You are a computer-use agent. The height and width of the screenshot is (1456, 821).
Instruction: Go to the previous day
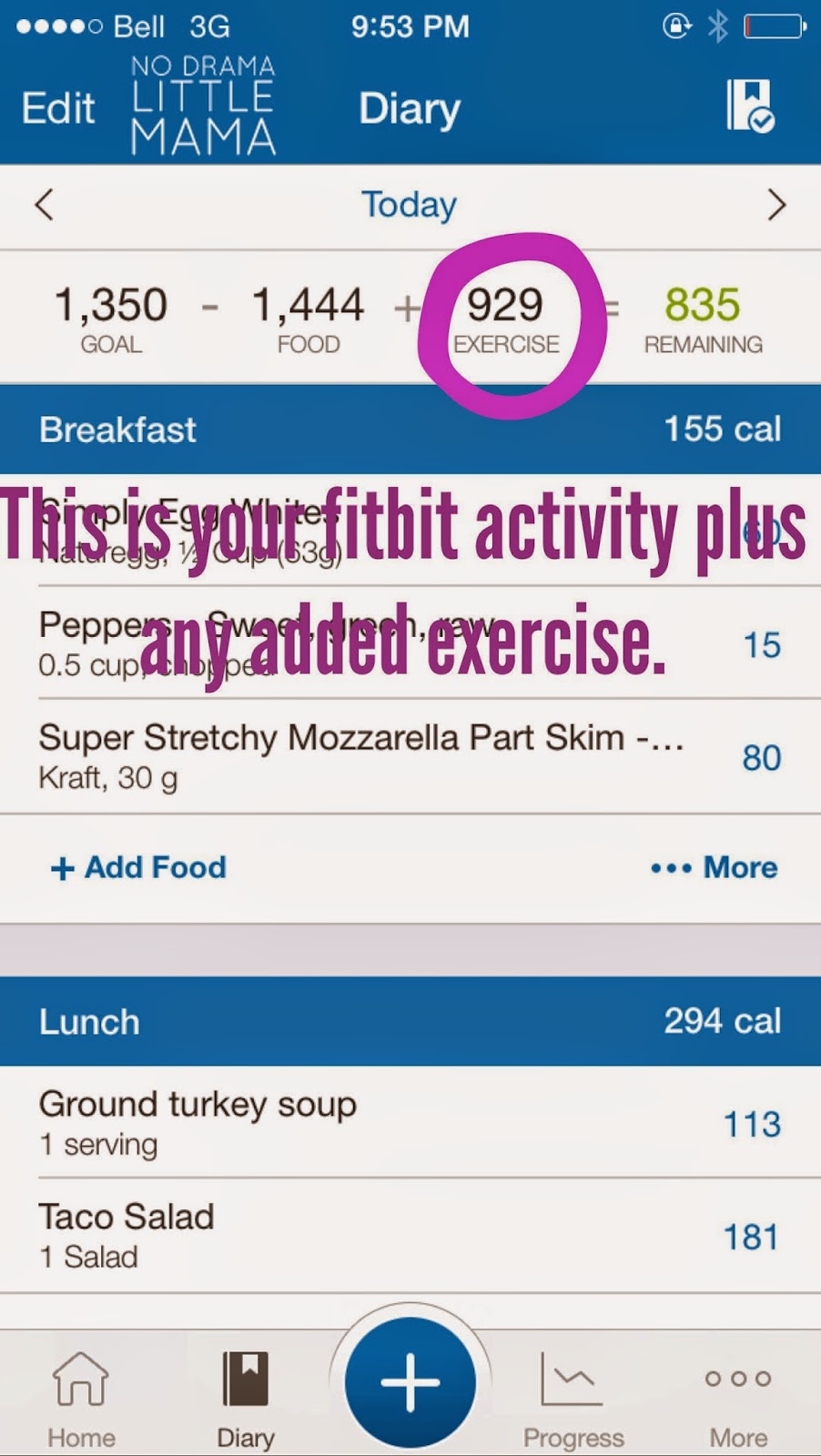[x=45, y=205]
